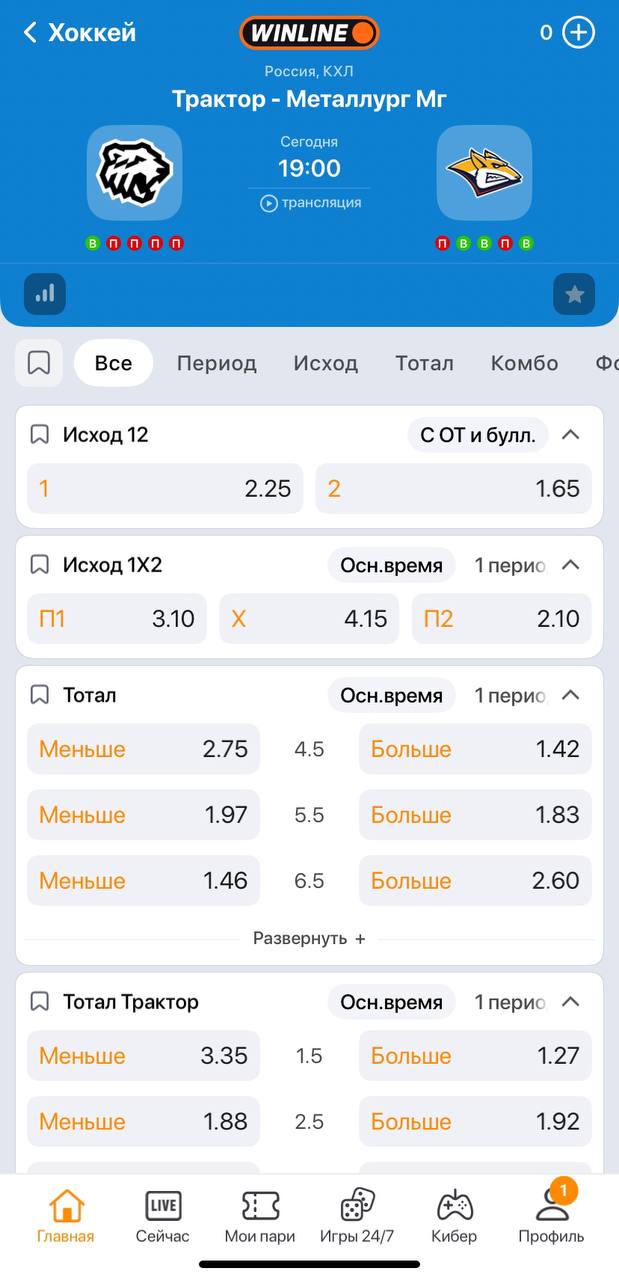The height and width of the screenshot is (1280, 619).
Task: Pick Больше 6.5 total at 2.60
Action: pos(475,881)
